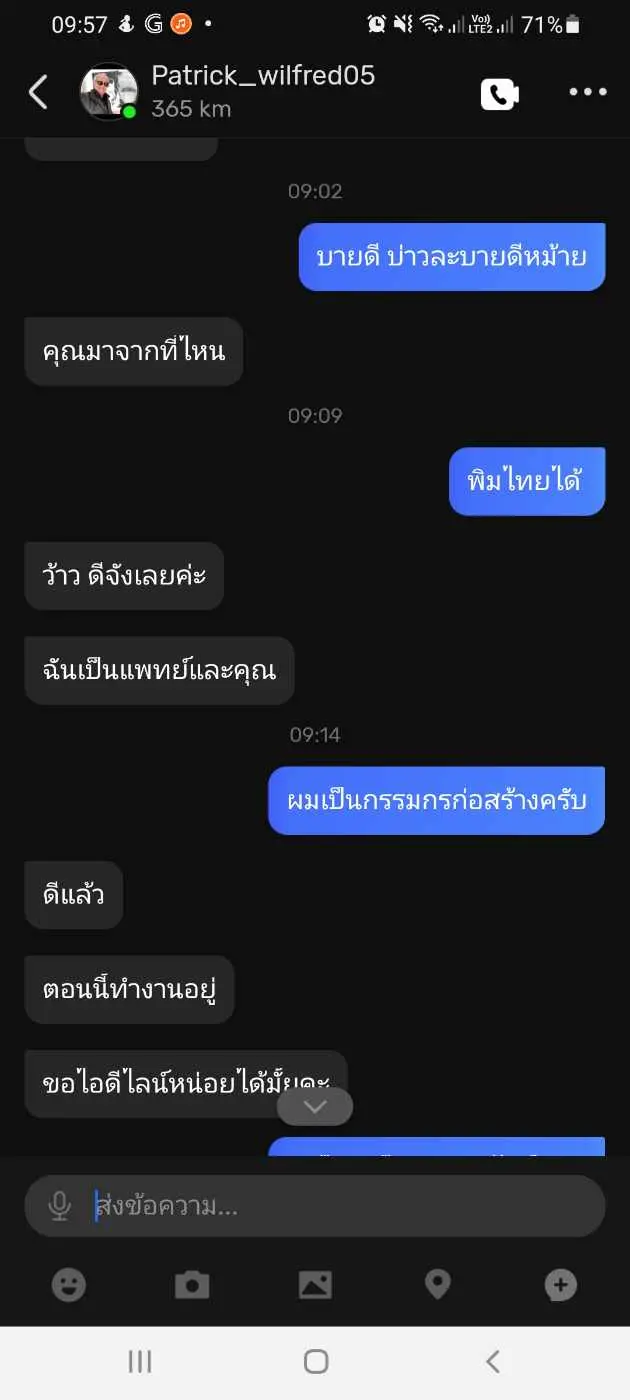Go back from Patrick_wilfred05 chat
The height and width of the screenshot is (1400, 630).
pyautogui.click(x=38, y=92)
